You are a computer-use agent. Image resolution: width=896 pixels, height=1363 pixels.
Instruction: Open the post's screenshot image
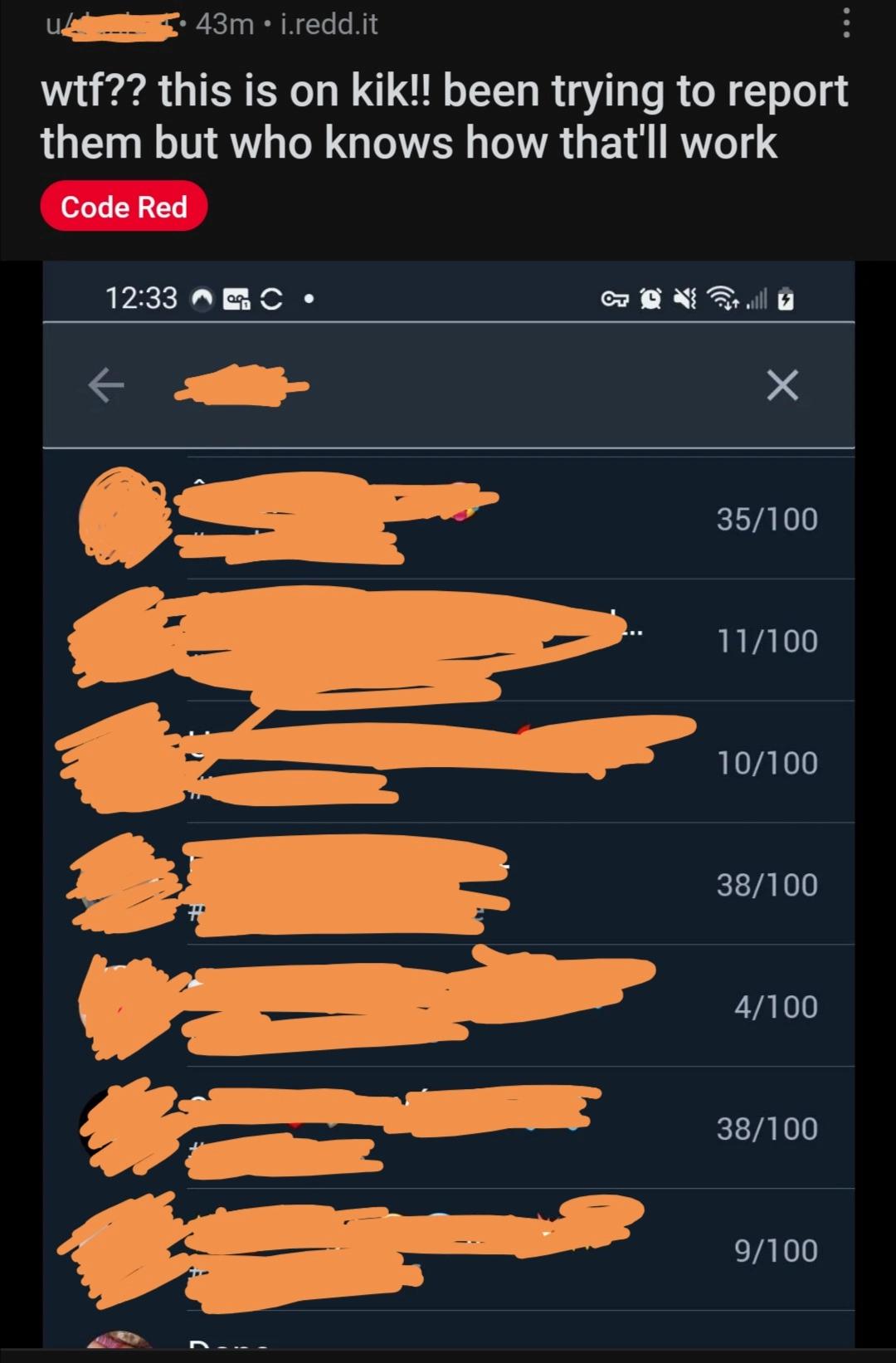pos(448,804)
